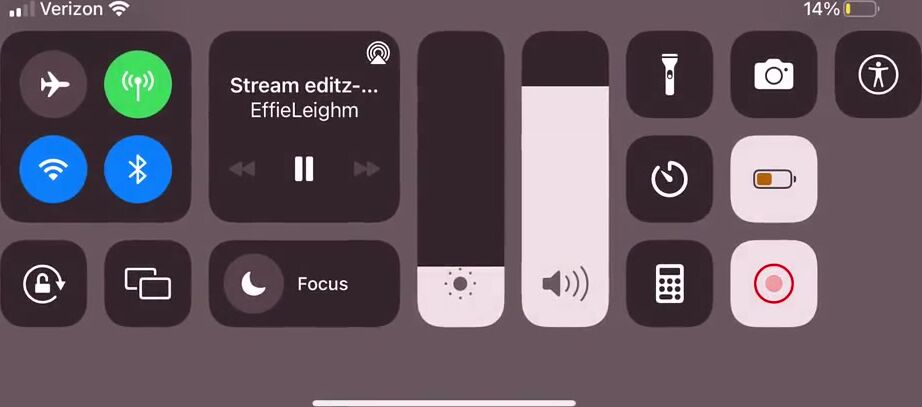
Task: Open Screen Mirroring
Action: click(x=148, y=284)
